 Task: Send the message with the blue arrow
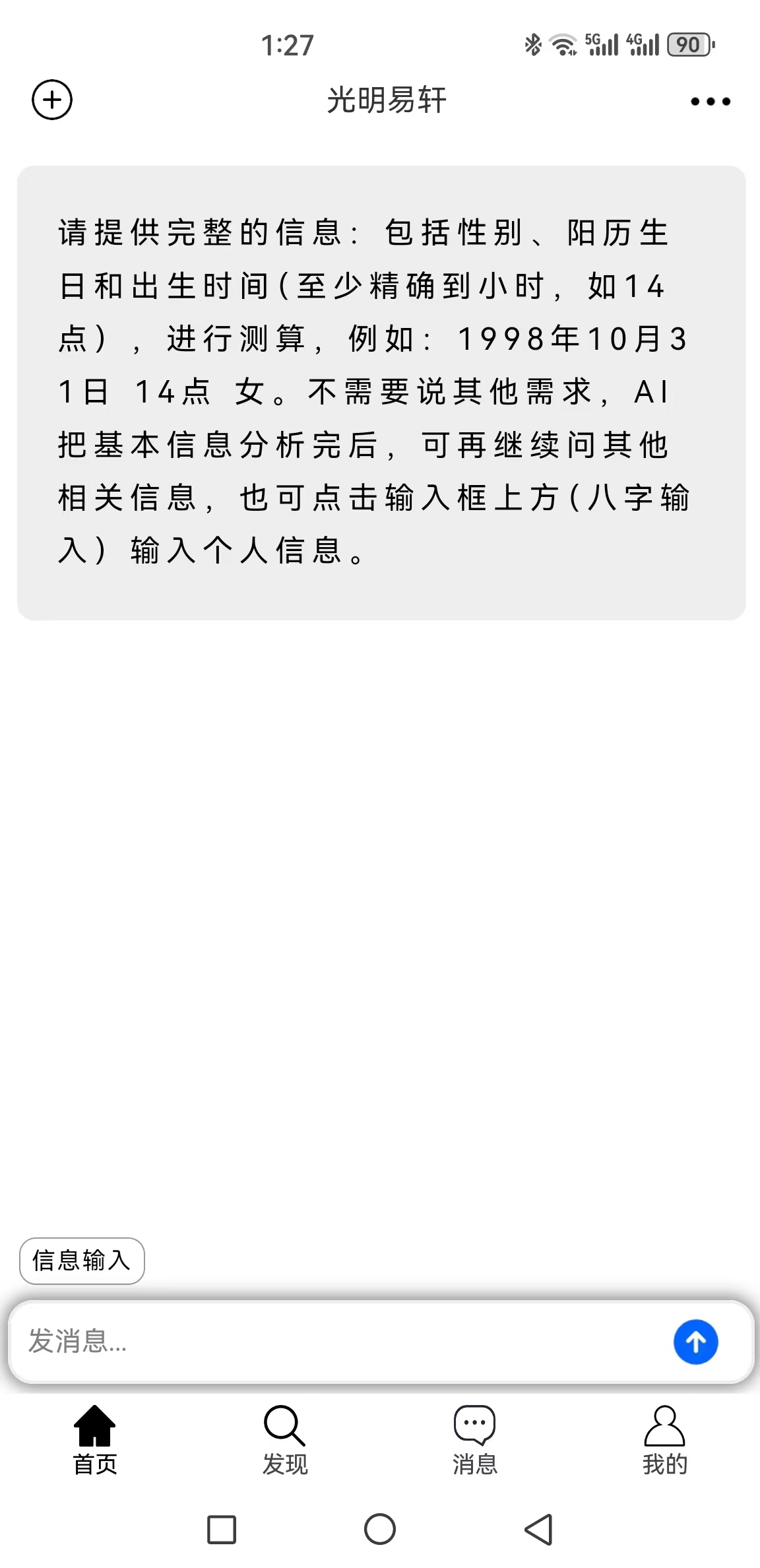pyautogui.click(x=695, y=1342)
